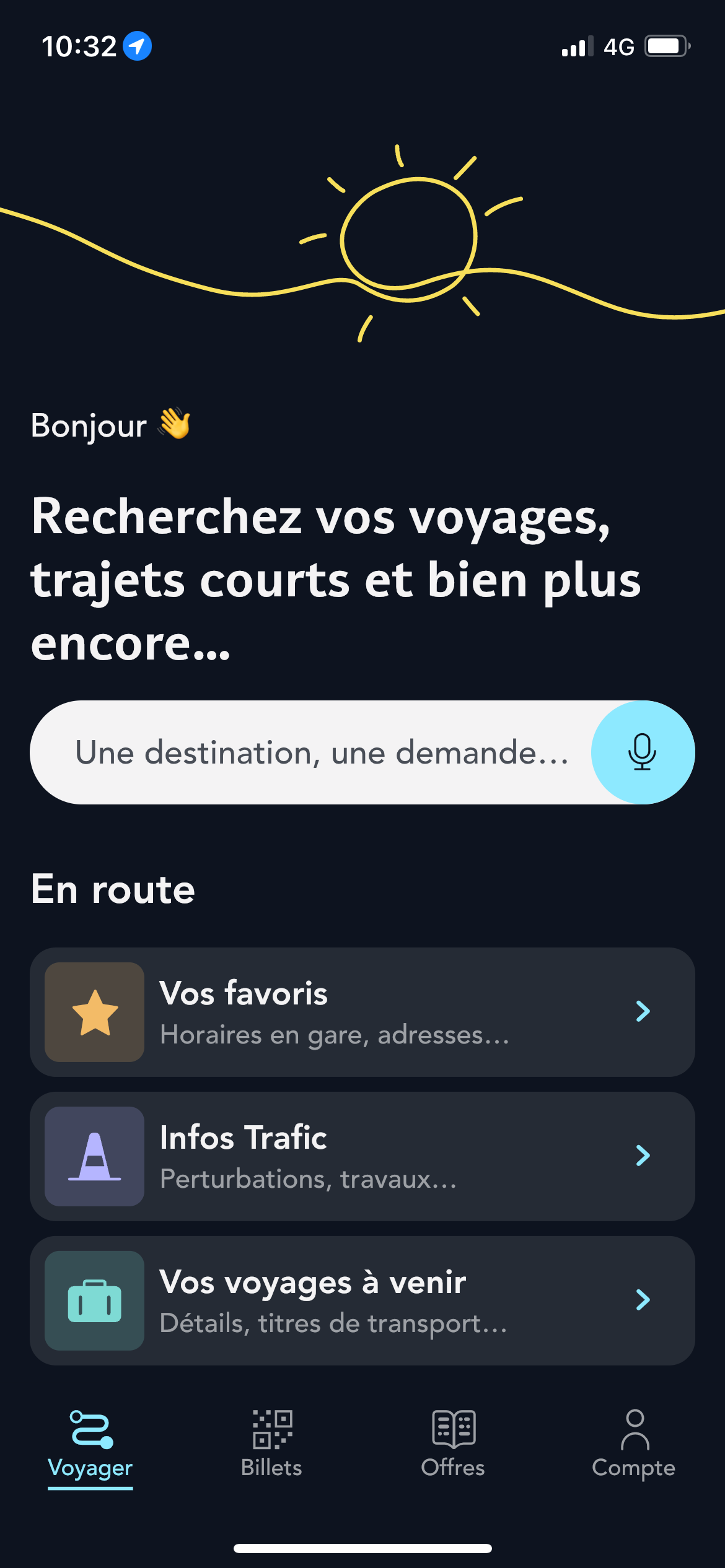Viewport: 725px width, 1568px height.
Task: Switch to the Billets tab
Action: (271, 1444)
